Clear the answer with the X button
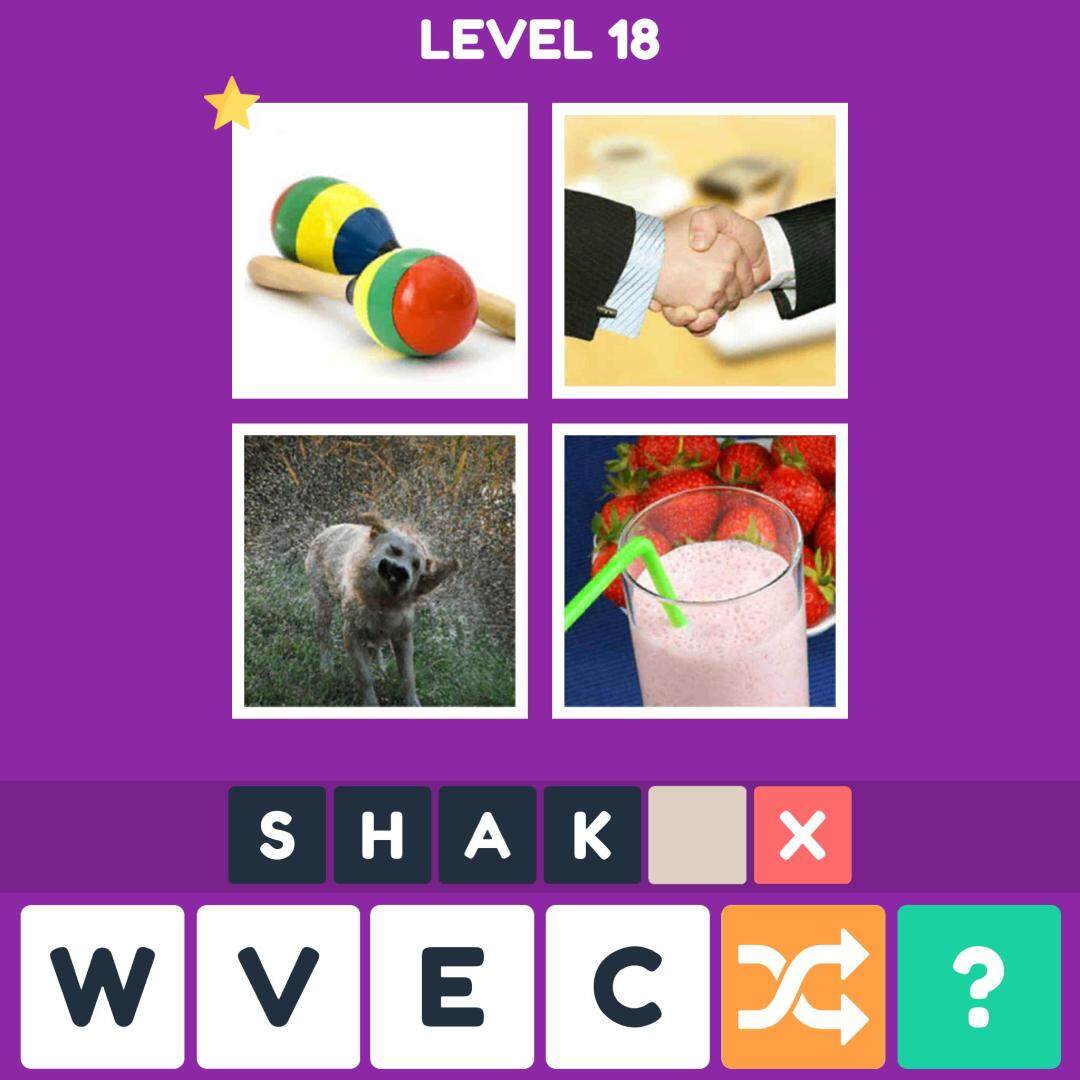The width and height of the screenshot is (1080, 1080). click(x=802, y=835)
